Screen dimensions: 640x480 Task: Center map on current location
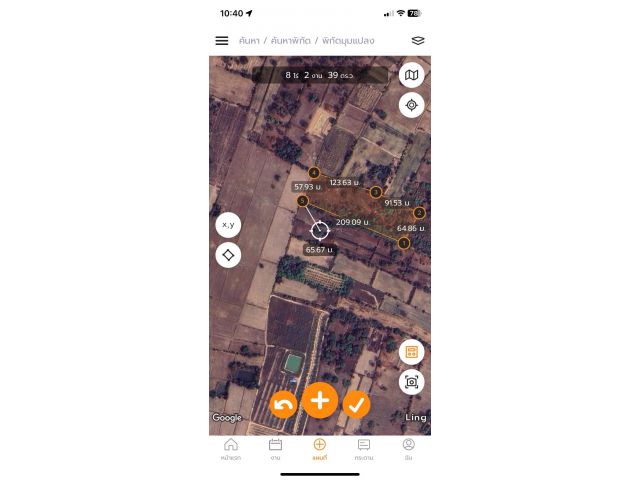[411, 105]
